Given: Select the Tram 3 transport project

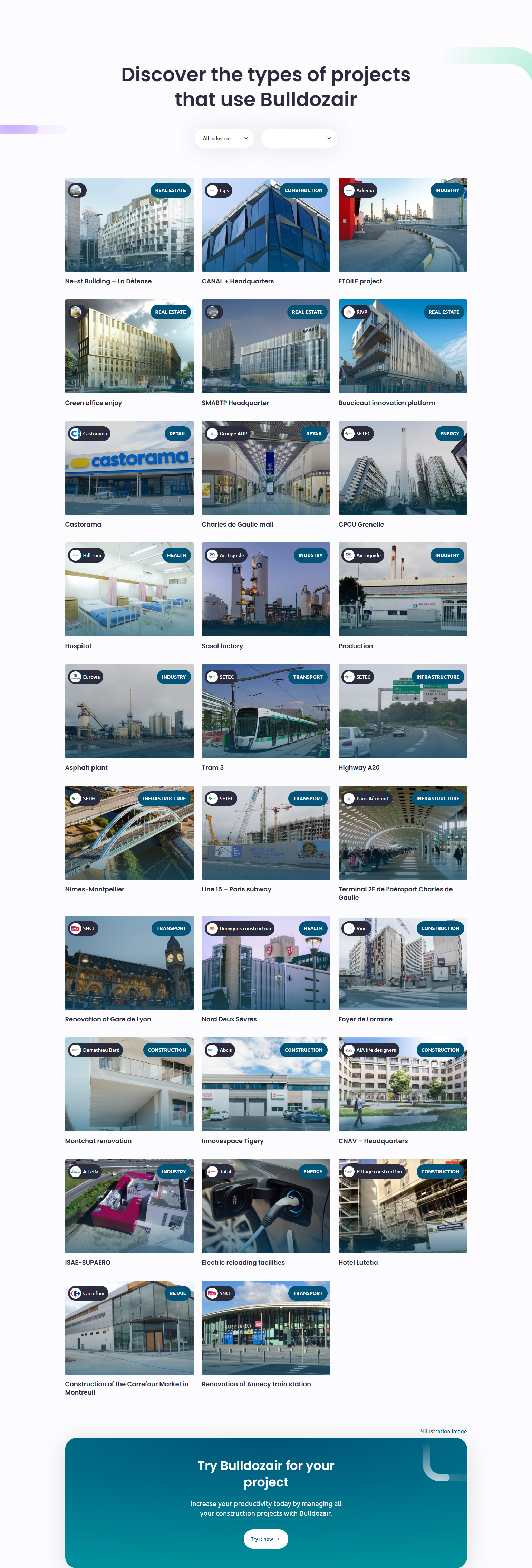Looking at the screenshot, I should (x=266, y=711).
